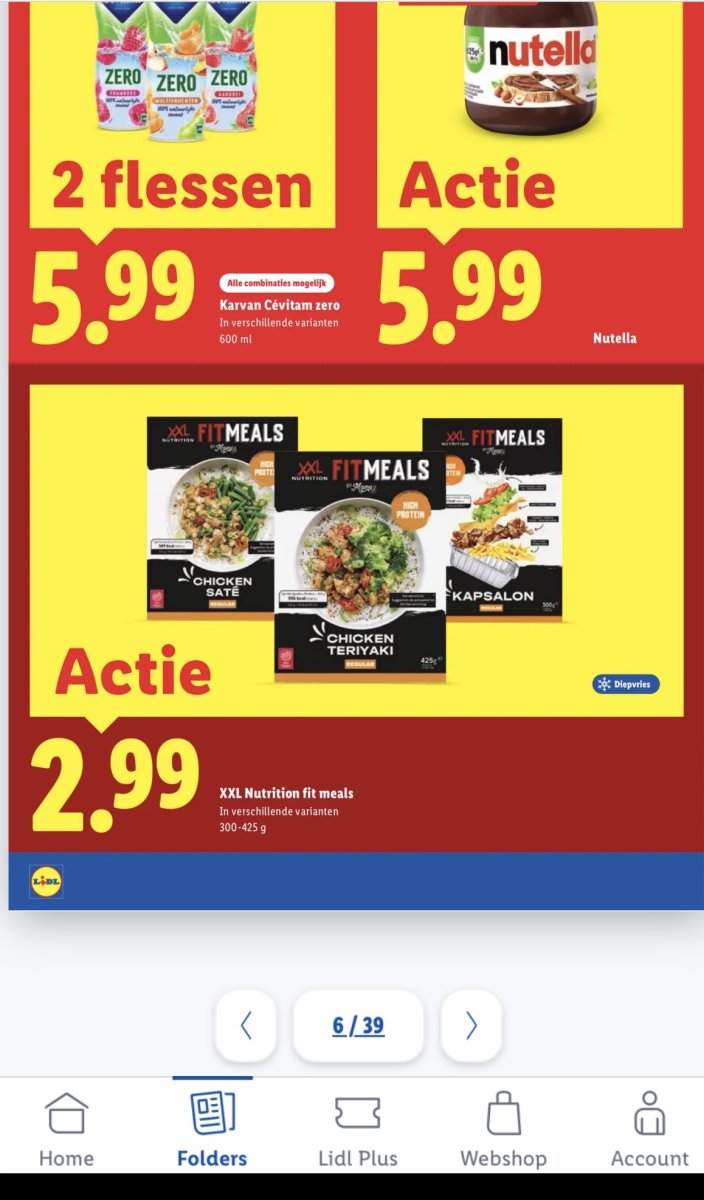Go to the previous folder page
Screen dimensions: 704x1200
tap(246, 1025)
